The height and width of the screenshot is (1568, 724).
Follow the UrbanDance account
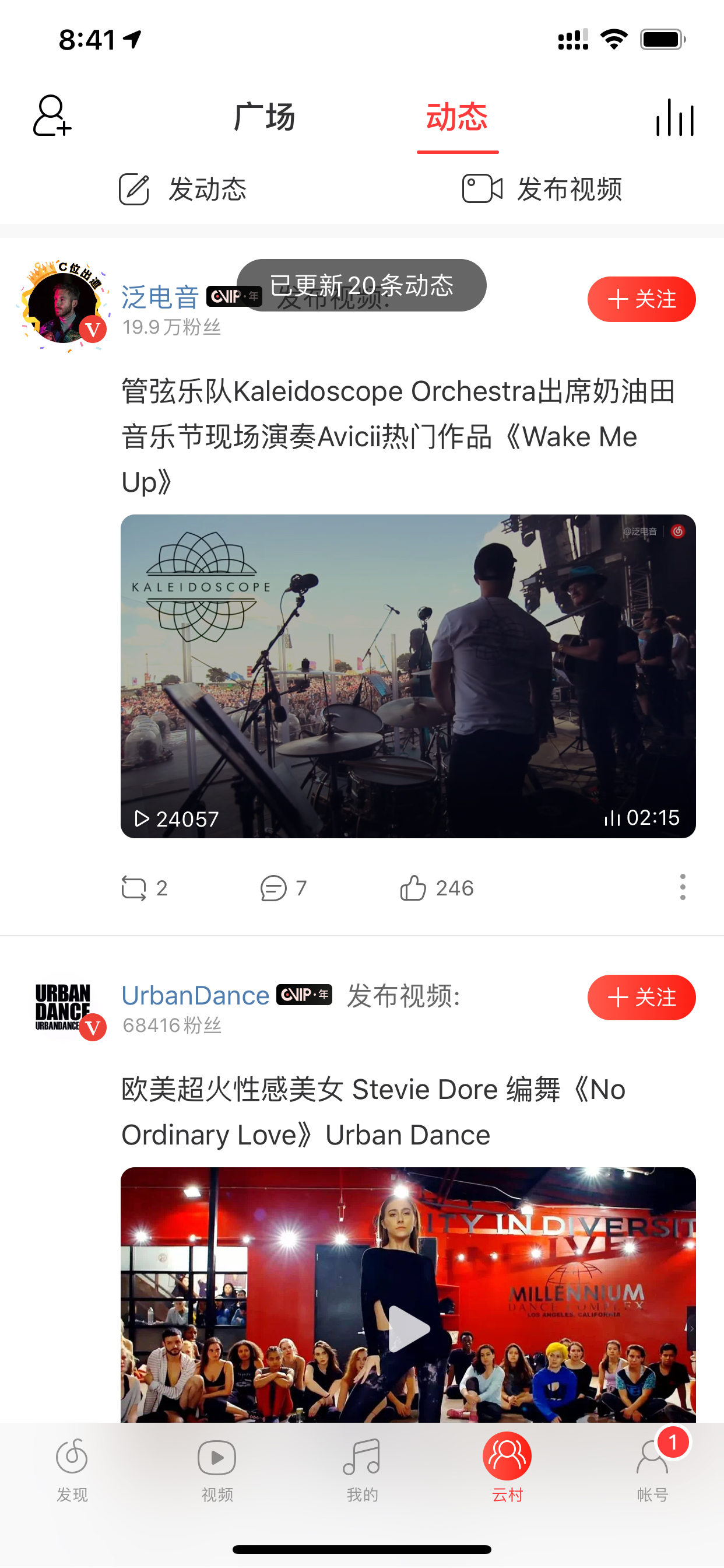[x=641, y=998]
